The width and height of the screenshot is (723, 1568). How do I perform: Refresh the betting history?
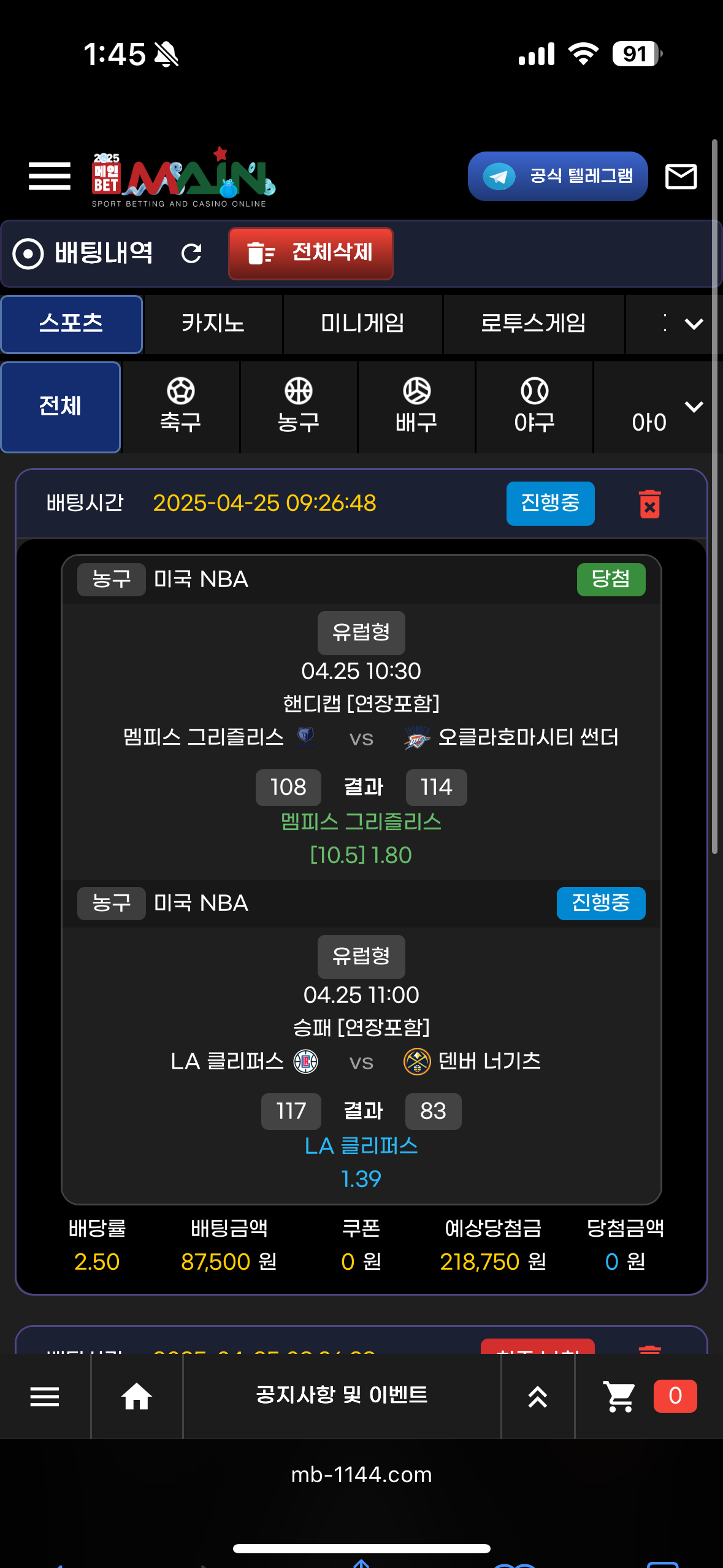click(x=191, y=253)
